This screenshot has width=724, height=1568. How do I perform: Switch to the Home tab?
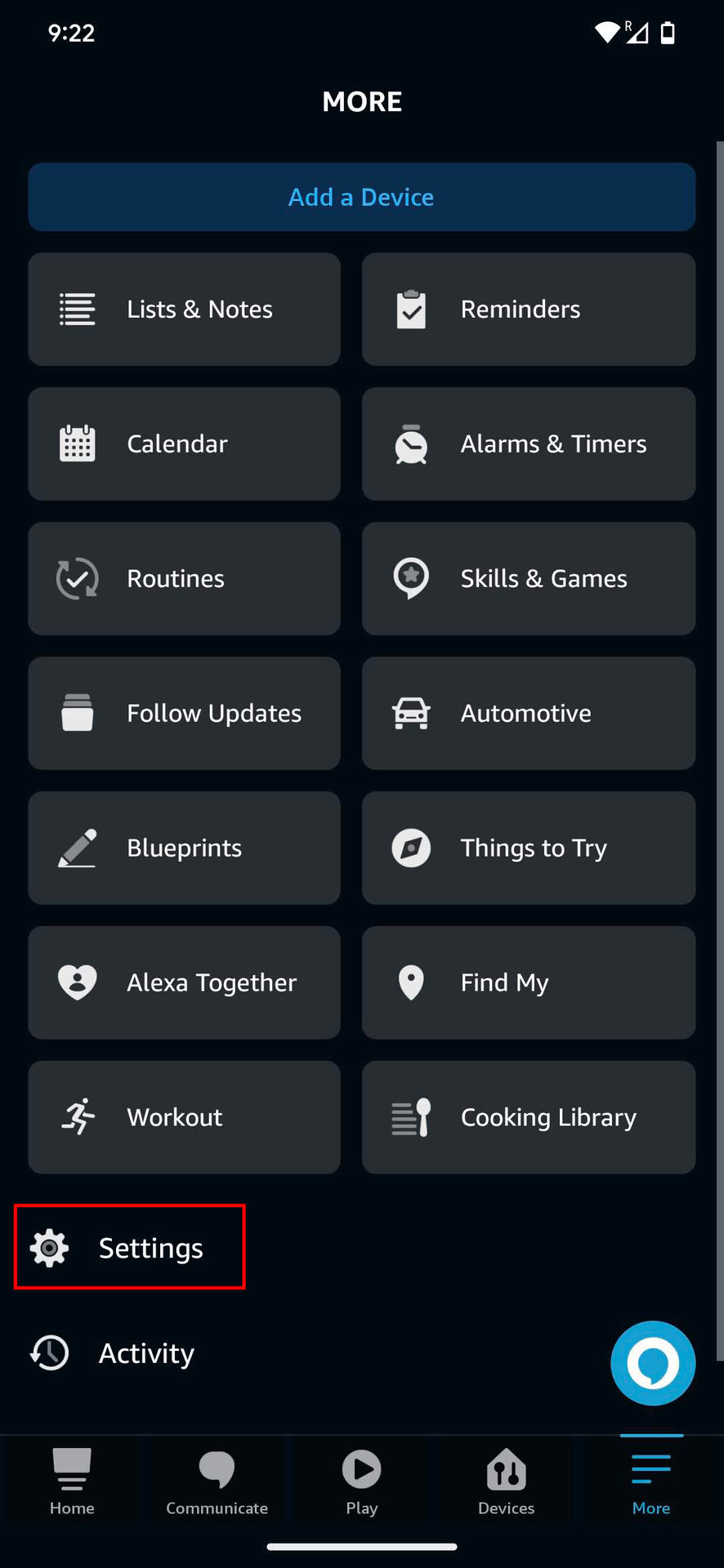tap(72, 1482)
